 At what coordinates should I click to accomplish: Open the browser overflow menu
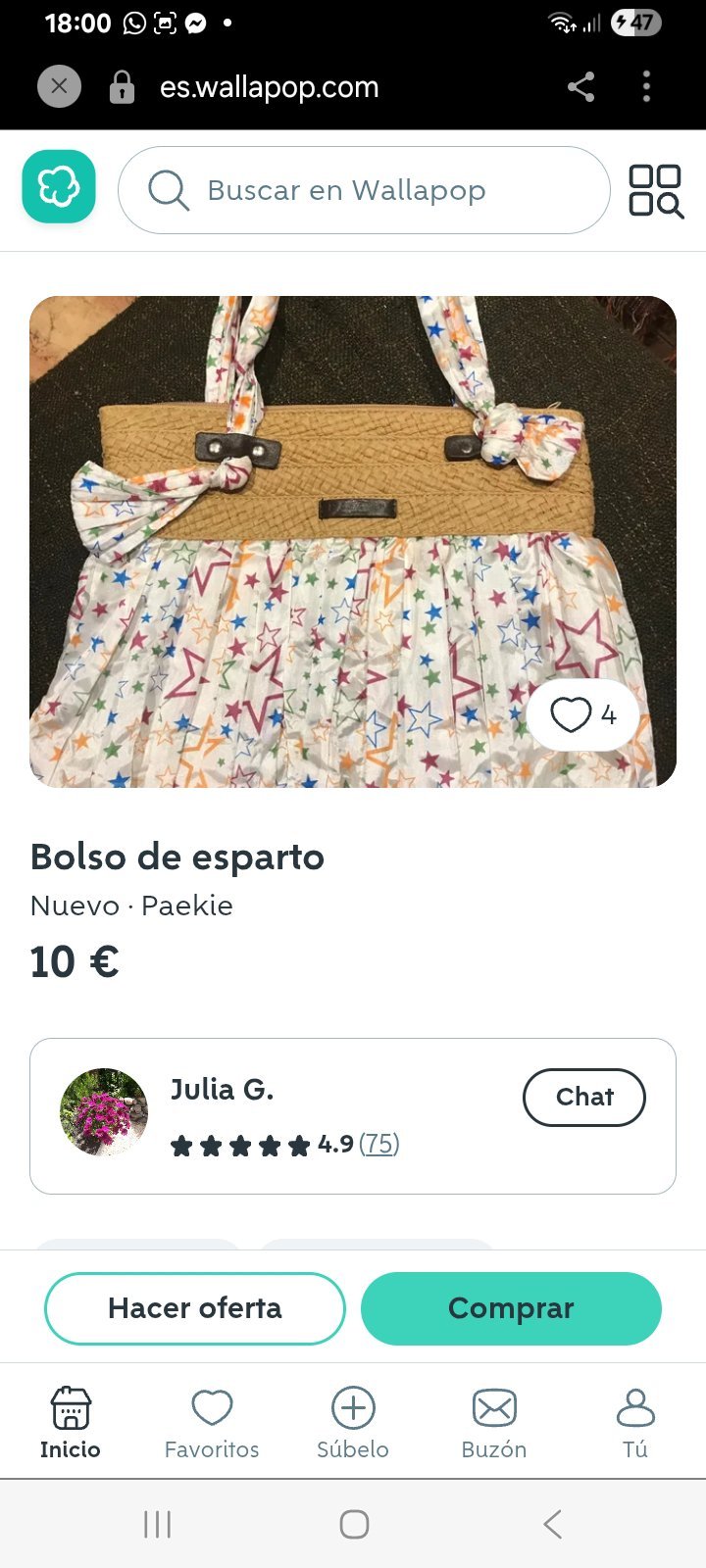pos(646,87)
